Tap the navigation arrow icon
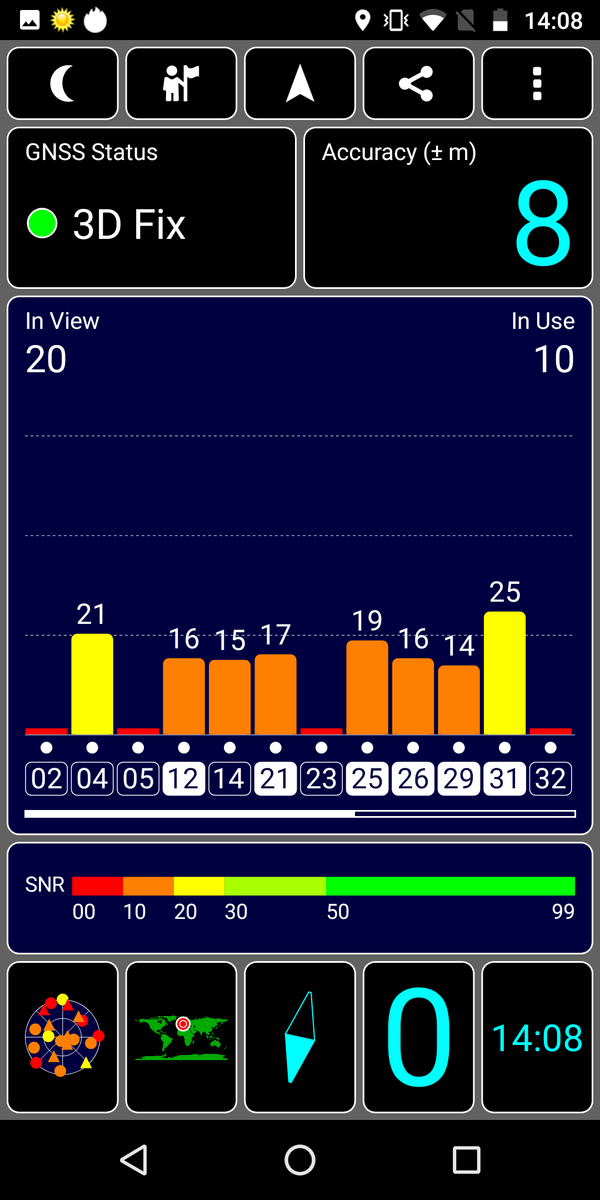This screenshot has width=600, height=1200. [x=300, y=84]
